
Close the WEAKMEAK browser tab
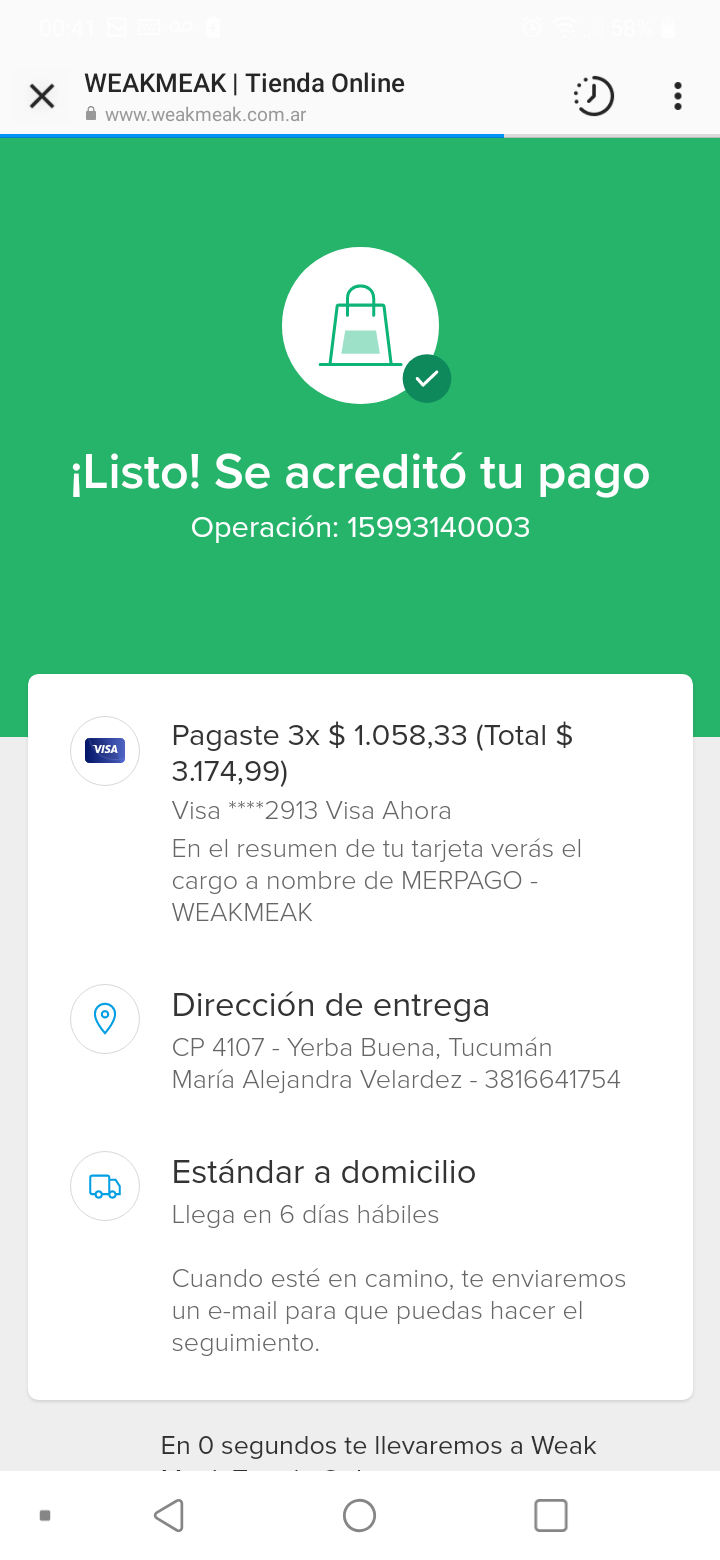coord(42,96)
